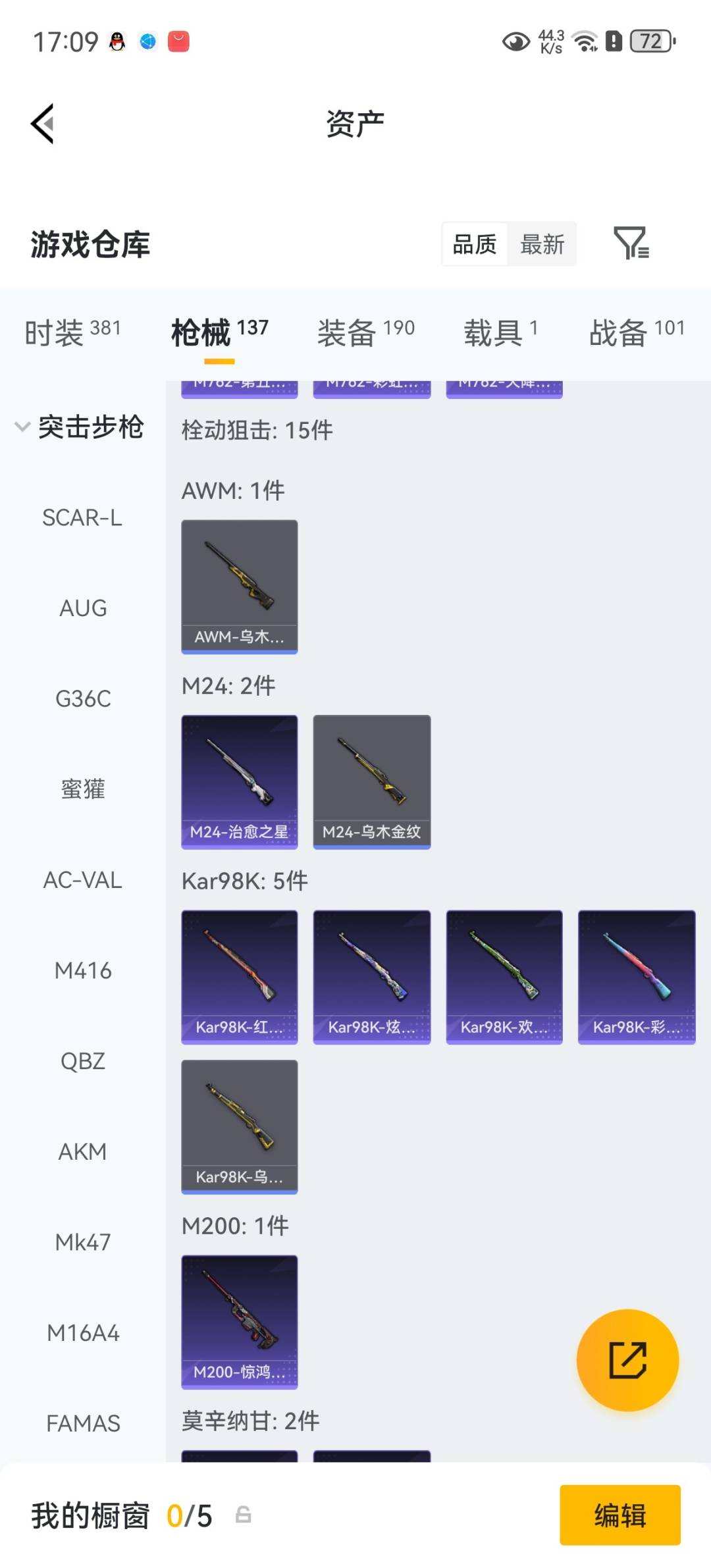Open the AWM-乌木 skin tile
This screenshot has width=711, height=1568.
point(240,587)
